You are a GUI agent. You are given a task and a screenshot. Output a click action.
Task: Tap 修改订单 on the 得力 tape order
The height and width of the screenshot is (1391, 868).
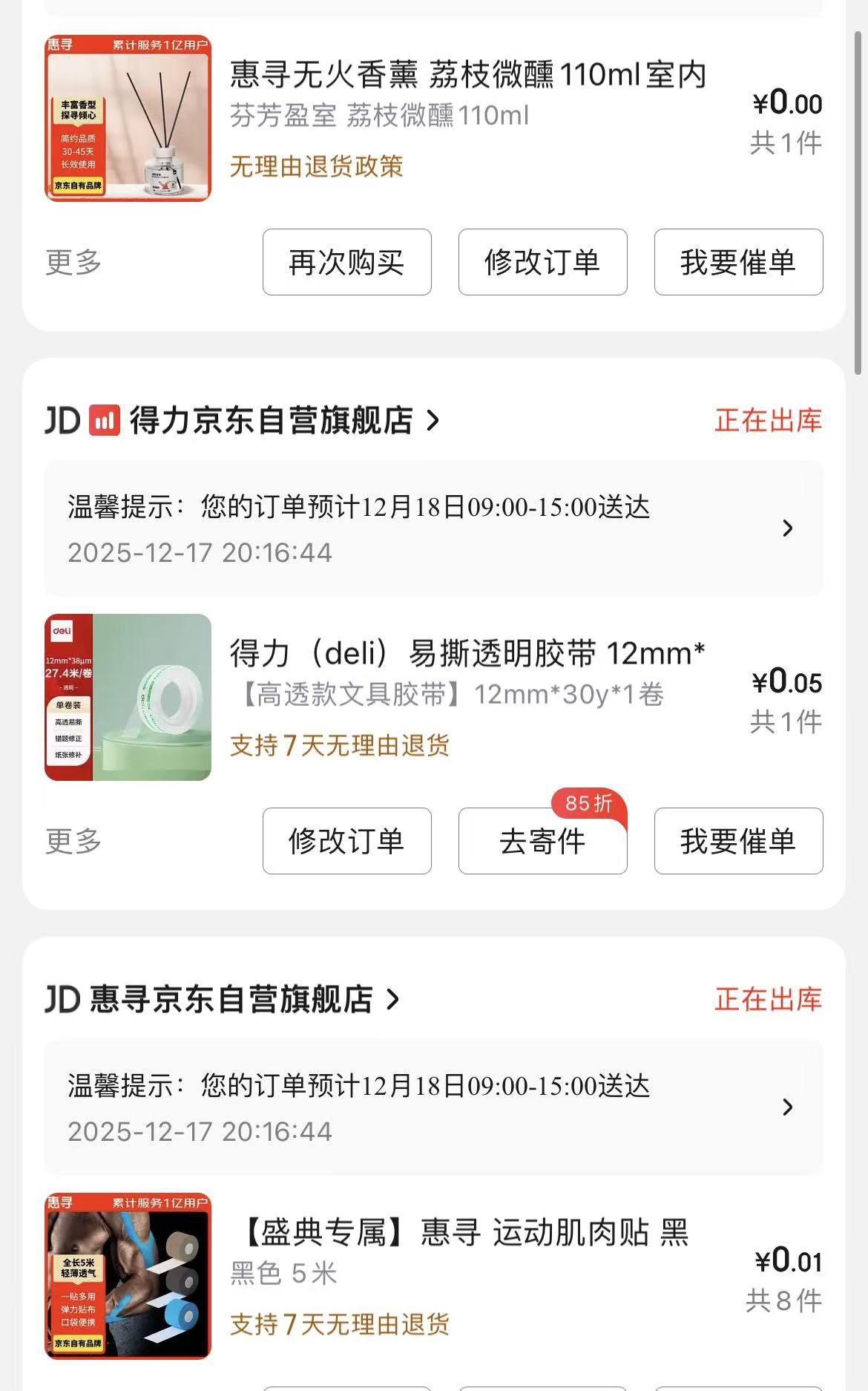click(346, 841)
